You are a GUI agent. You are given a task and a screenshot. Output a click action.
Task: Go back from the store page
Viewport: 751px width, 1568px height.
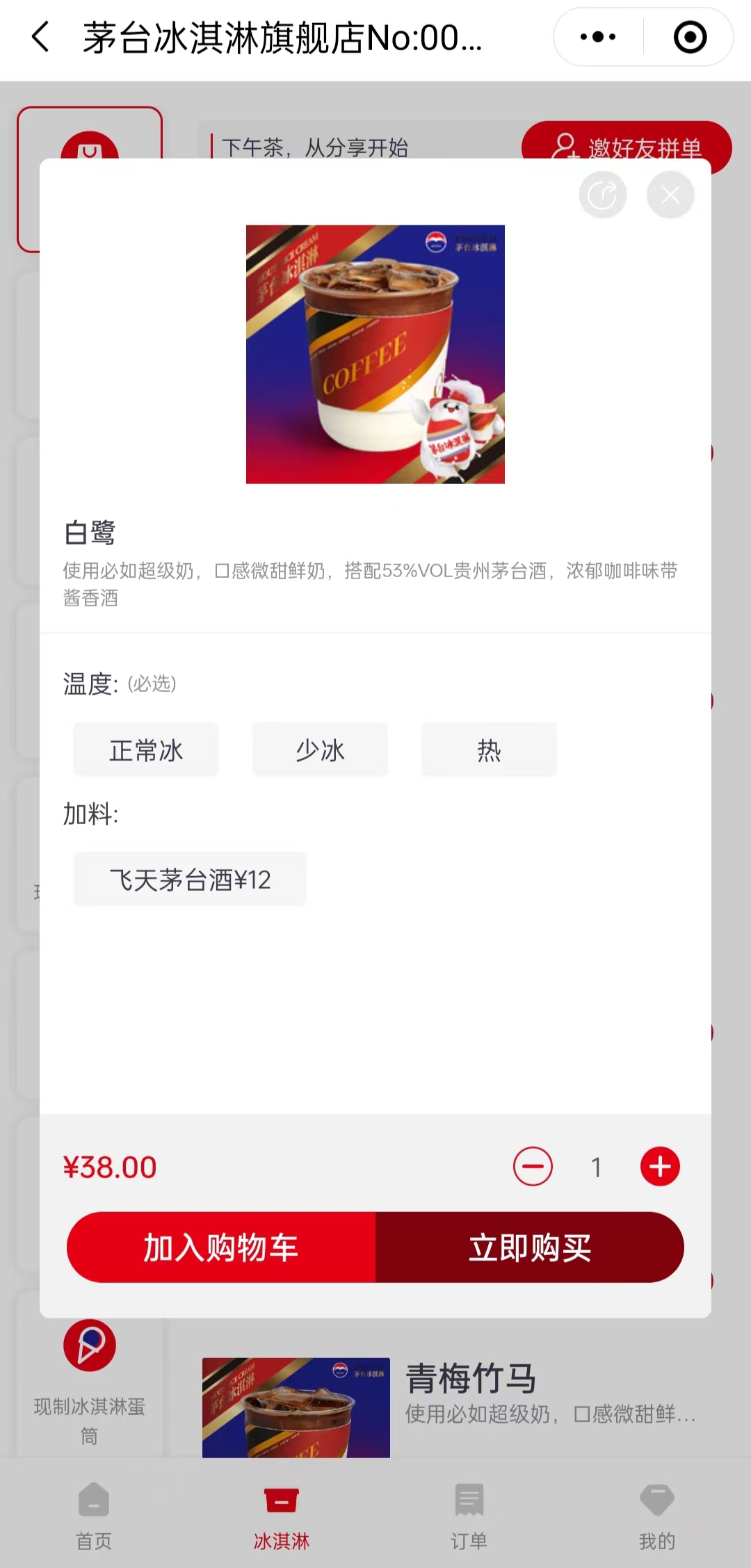coord(40,38)
